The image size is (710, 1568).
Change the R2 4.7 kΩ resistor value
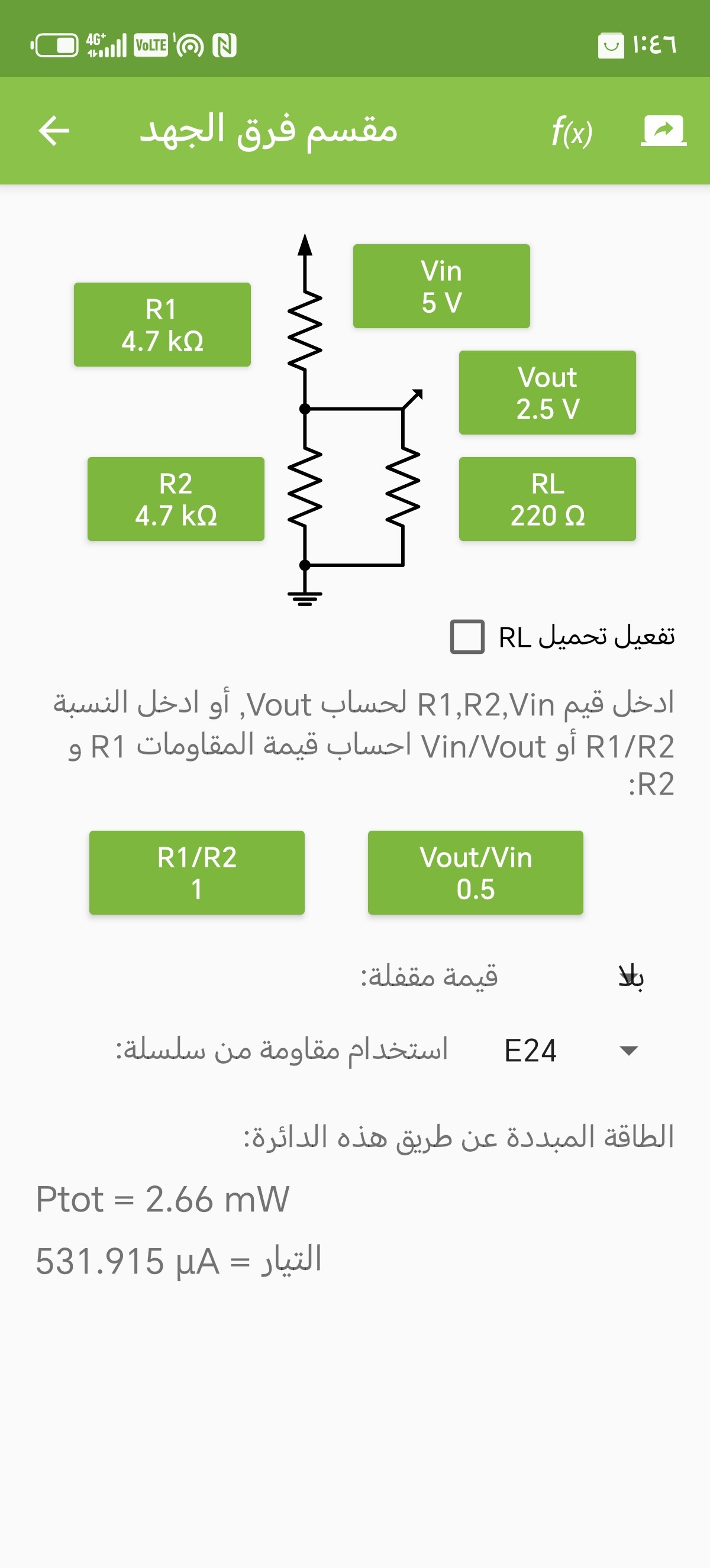pyautogui.click(x=175, y=499)
